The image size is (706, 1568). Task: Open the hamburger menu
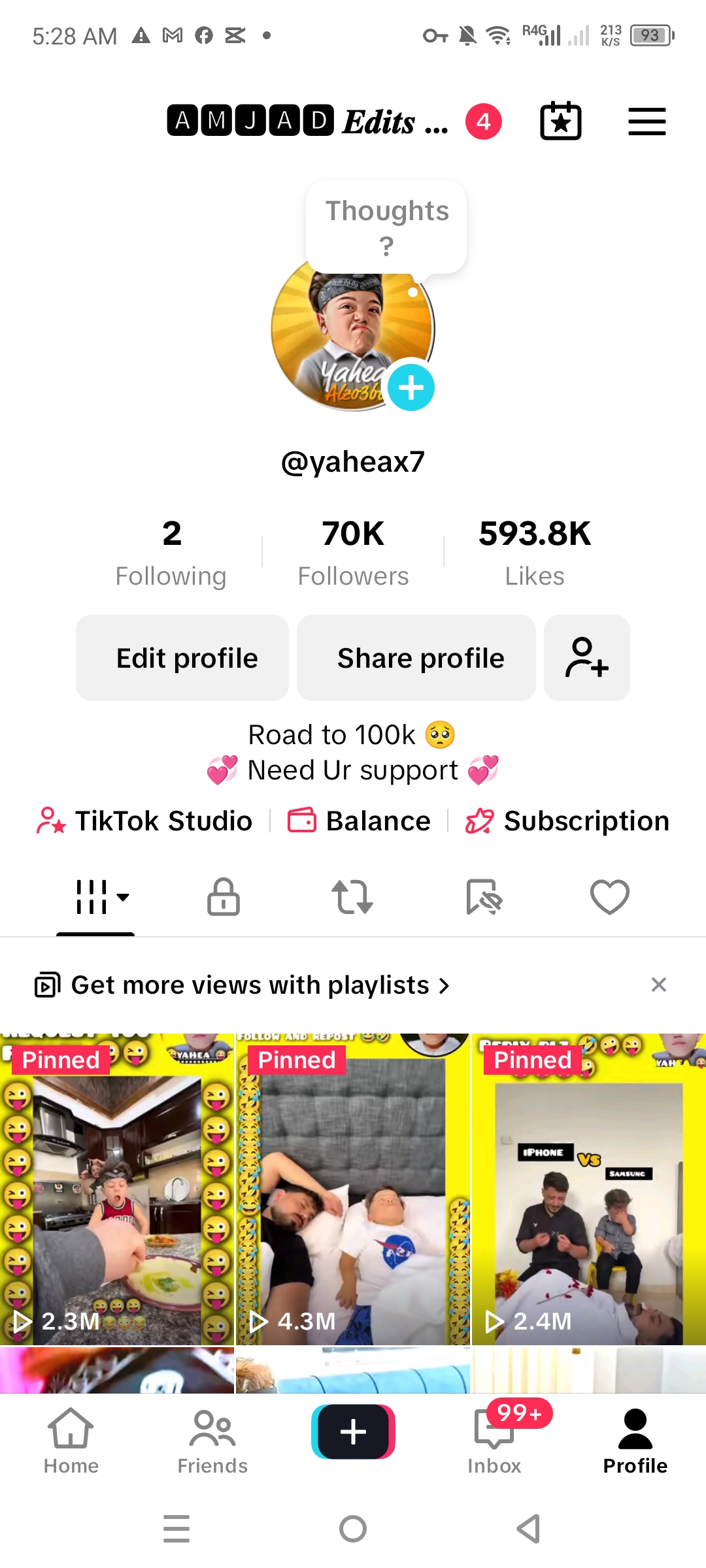click(x=647, y=122)
